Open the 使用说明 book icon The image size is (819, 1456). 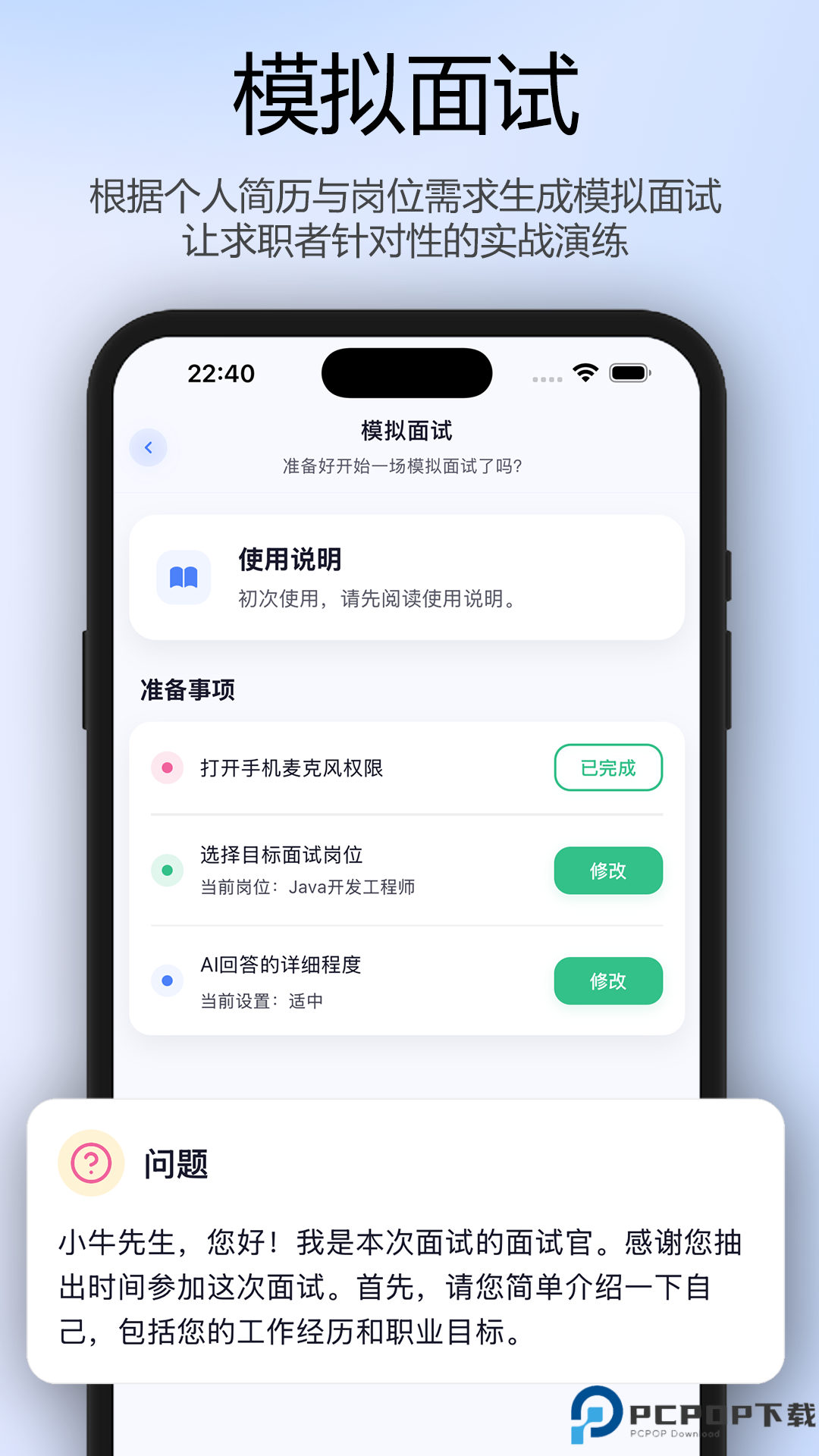(184, 576)
